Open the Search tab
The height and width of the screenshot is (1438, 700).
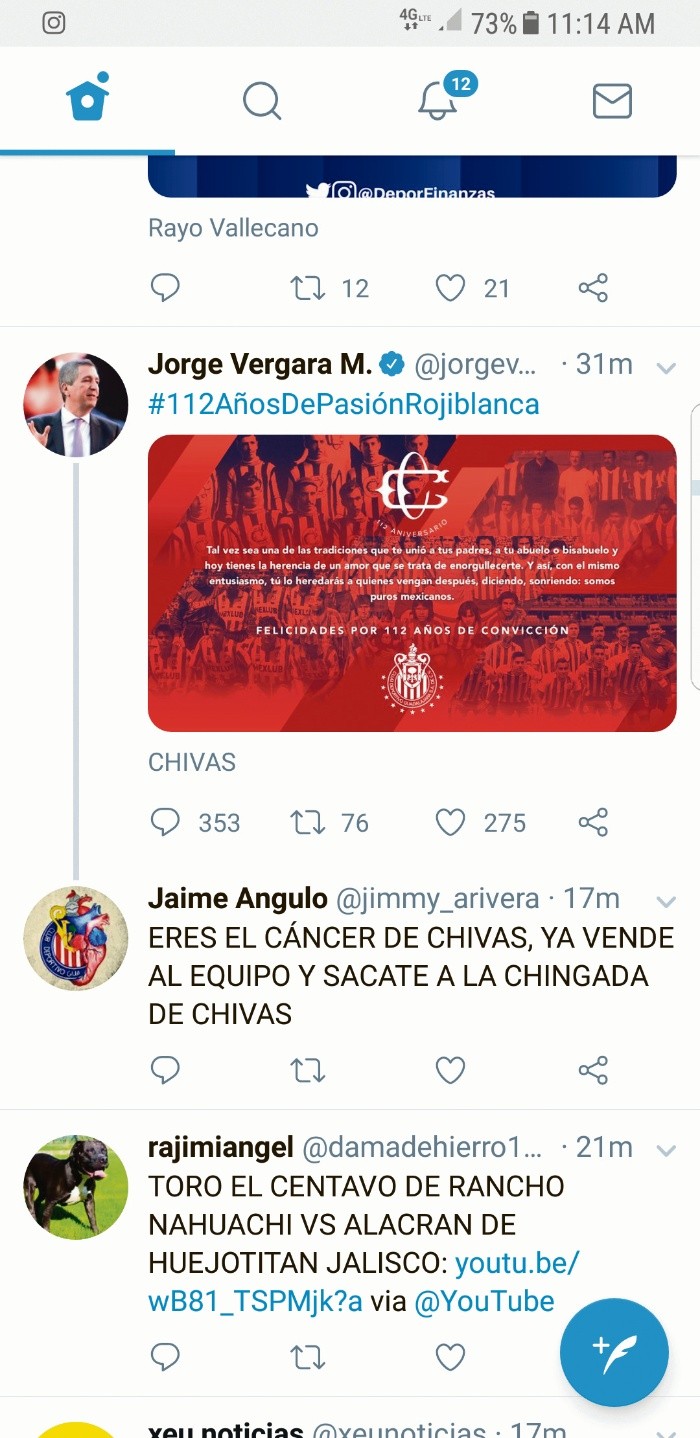262,101
